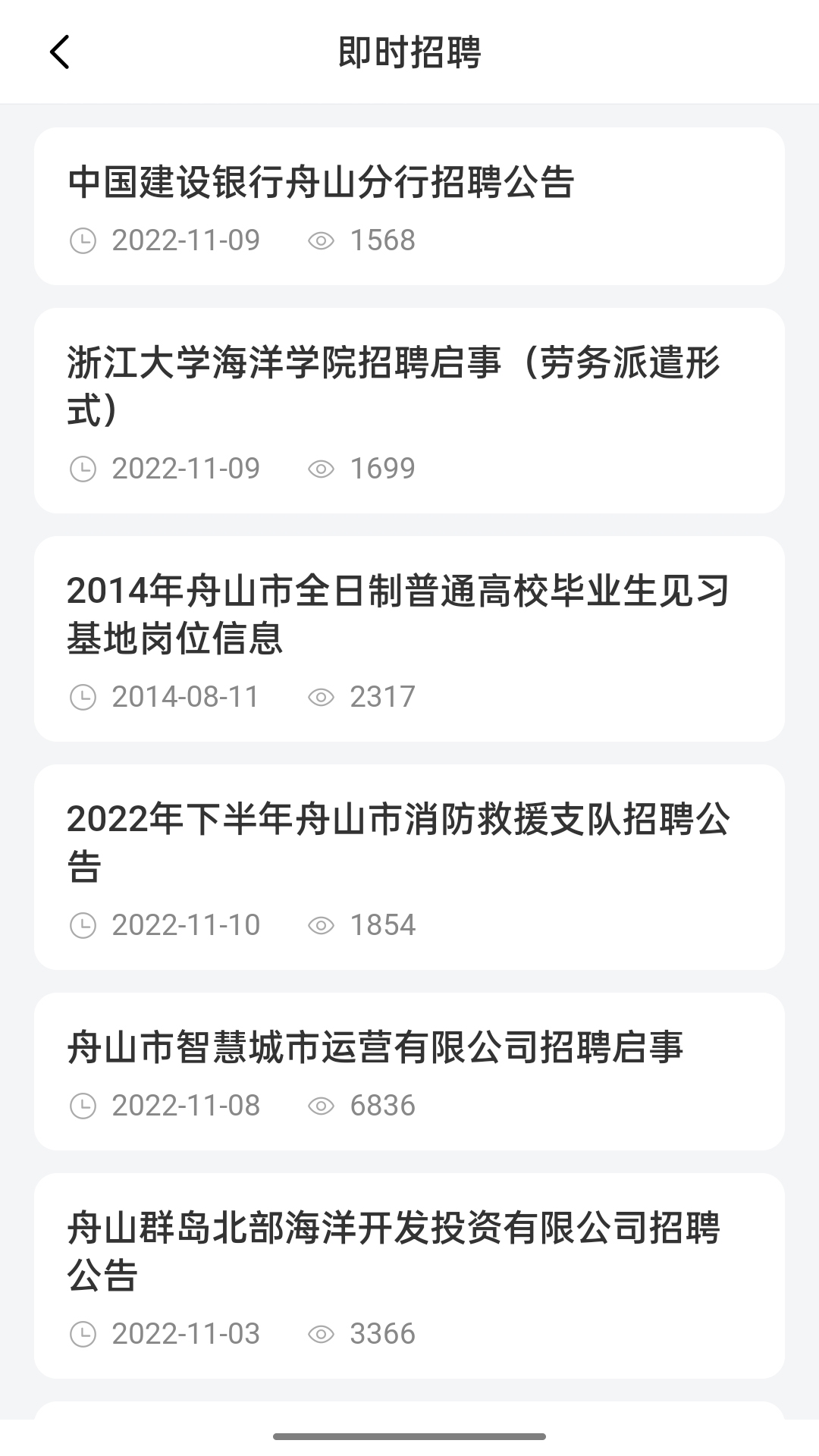Viewport: 819px width, 1456px height.
Task: Click the eye icon showing 6836 views
Action: click(324, 1106)
